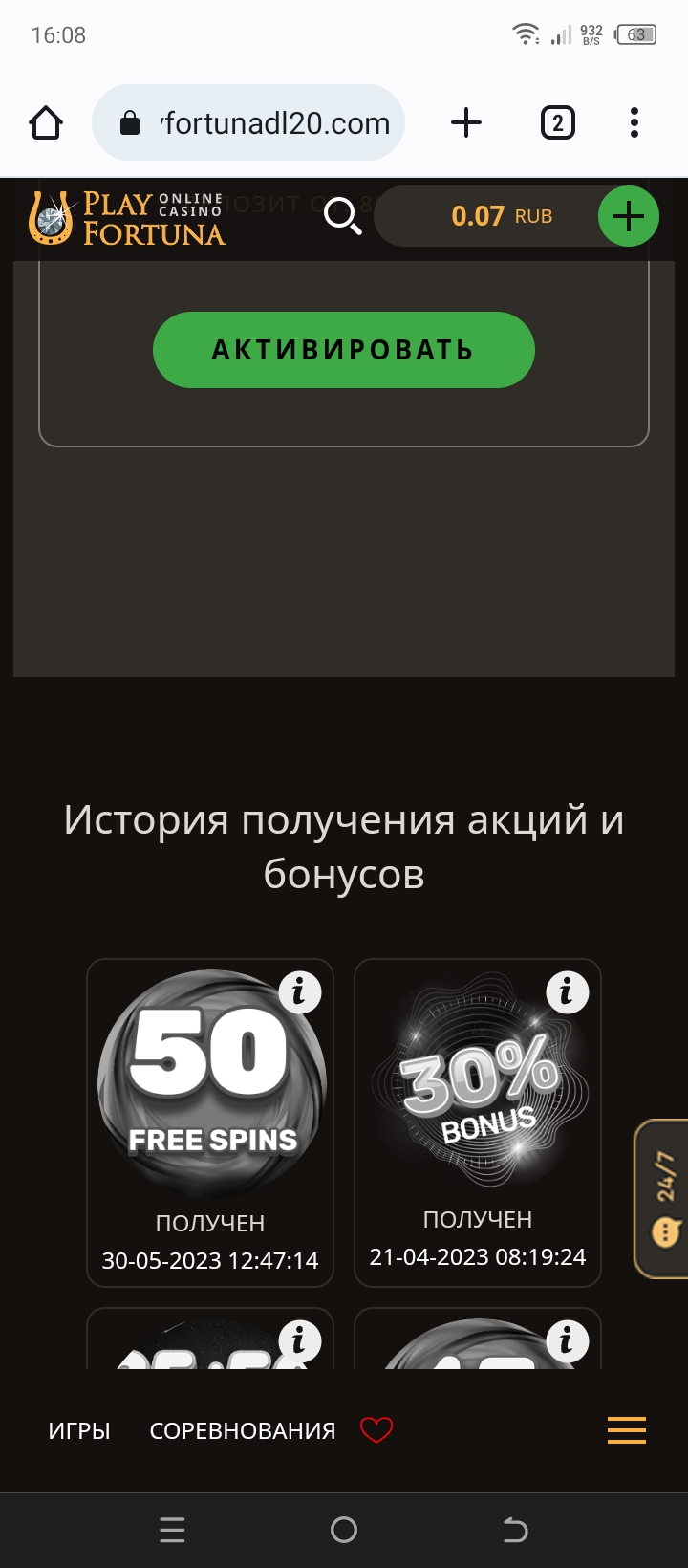Open the casino search magnifier
This screenshot has height=1568, width=688.
[x=342, y=216]
